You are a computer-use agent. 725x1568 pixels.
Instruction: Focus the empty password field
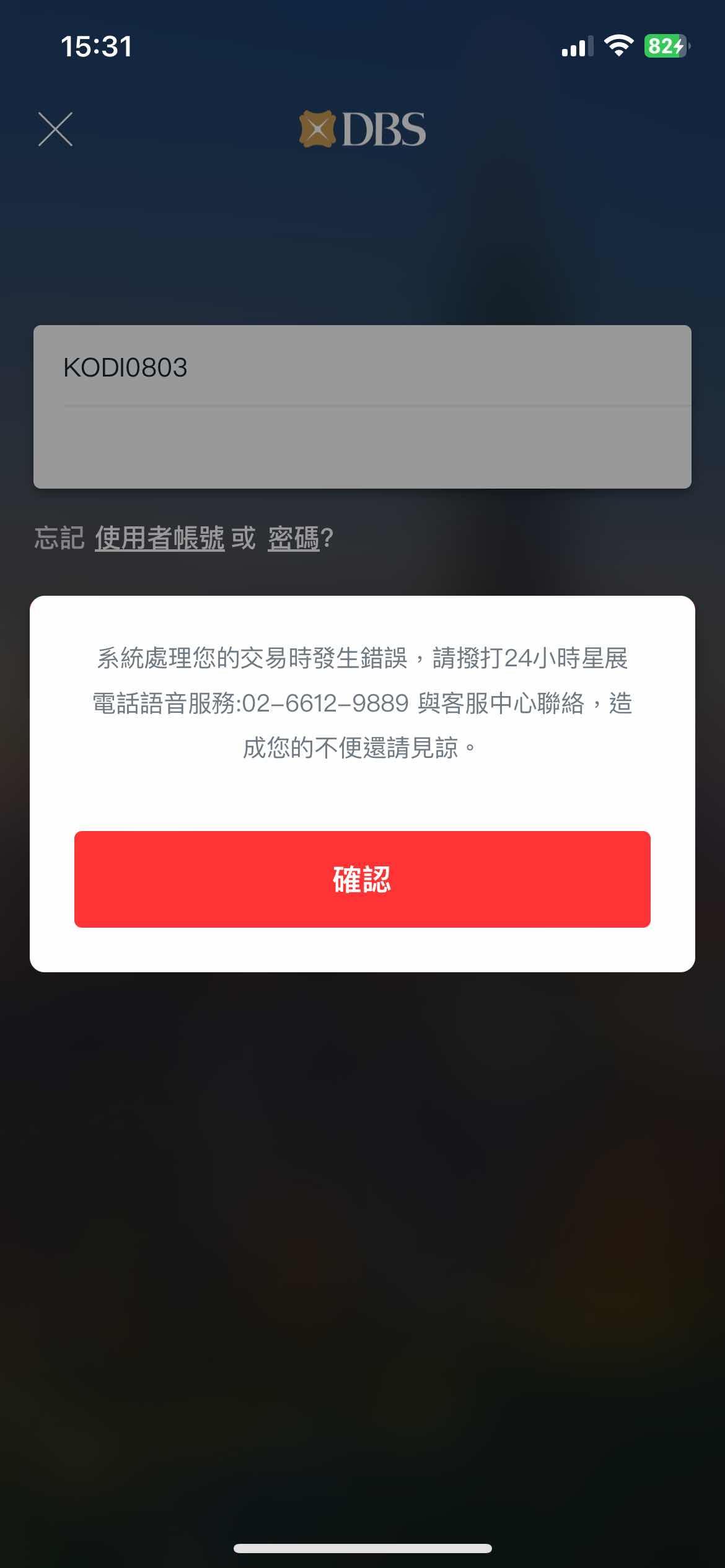[362, 448]
